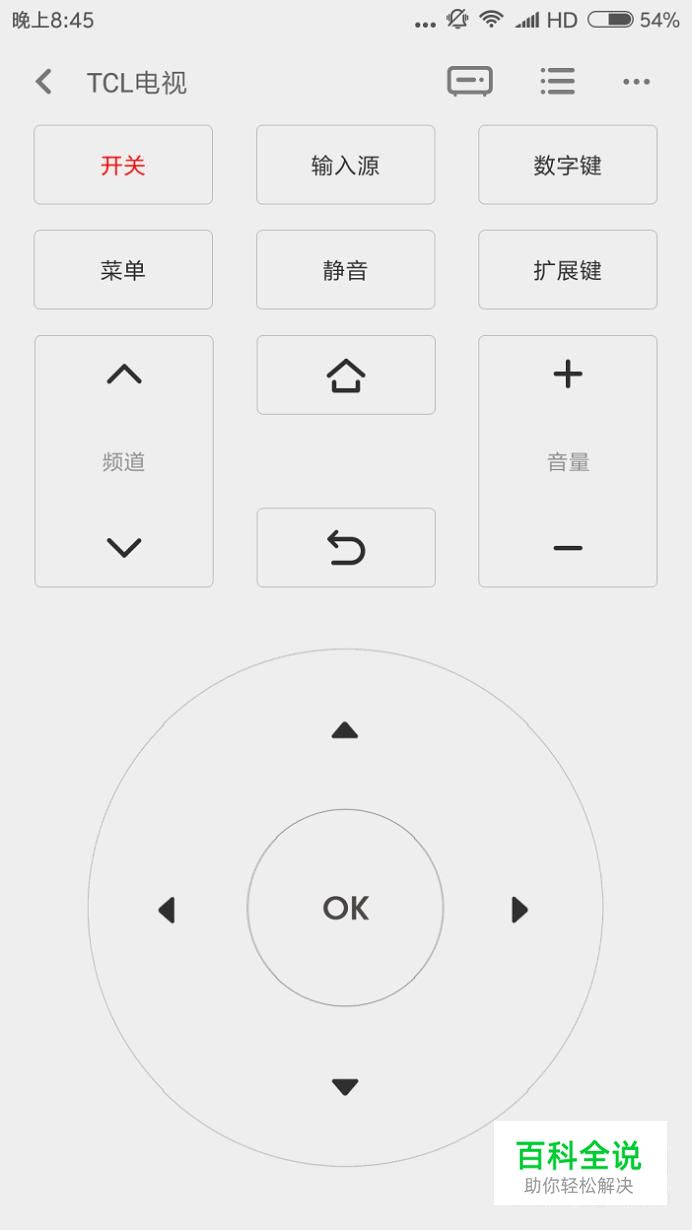This screenshot has height=1230, width=692.
Task: Decrease 音量 volume with minus
Action: click(x=567, y=548)
